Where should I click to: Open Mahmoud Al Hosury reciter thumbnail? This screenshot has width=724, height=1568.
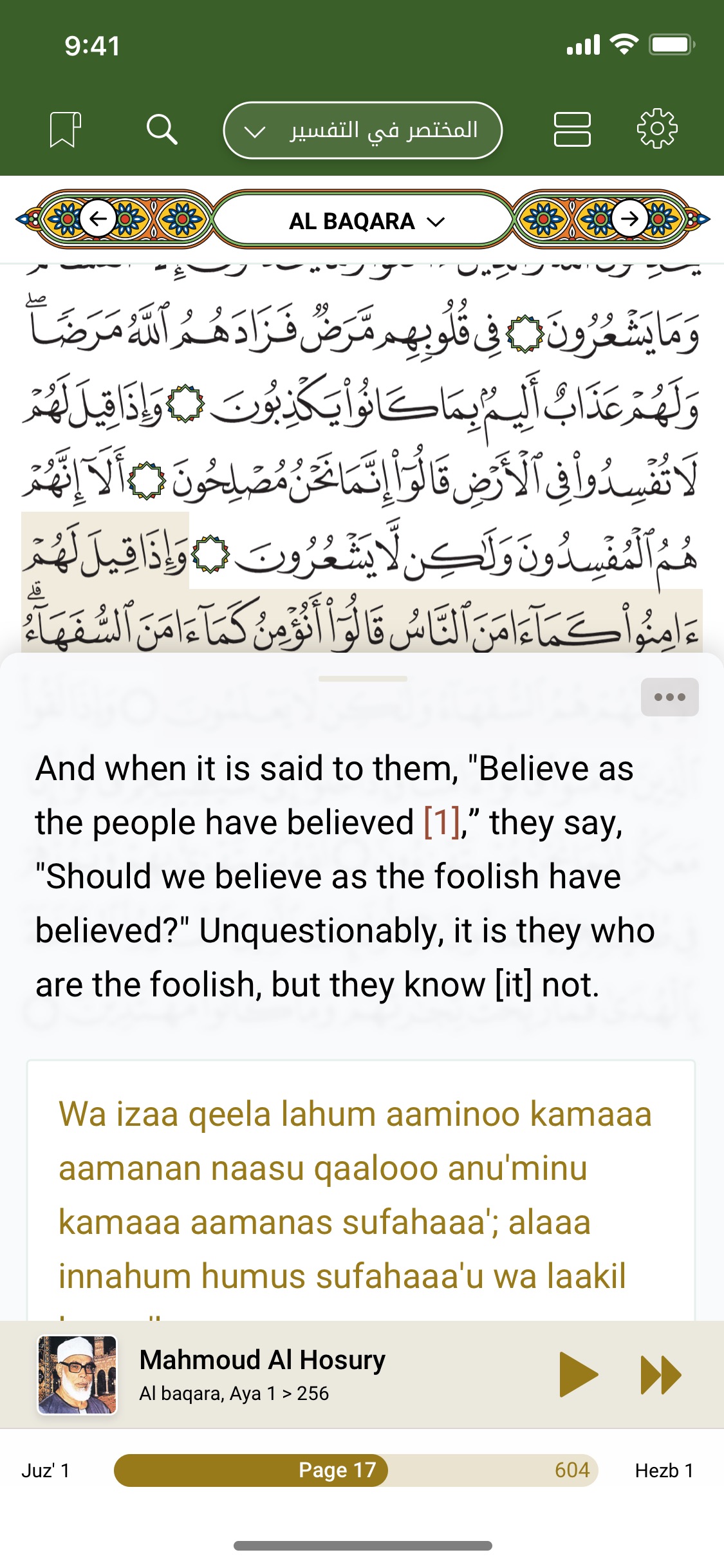click(x=77, y=1374)
